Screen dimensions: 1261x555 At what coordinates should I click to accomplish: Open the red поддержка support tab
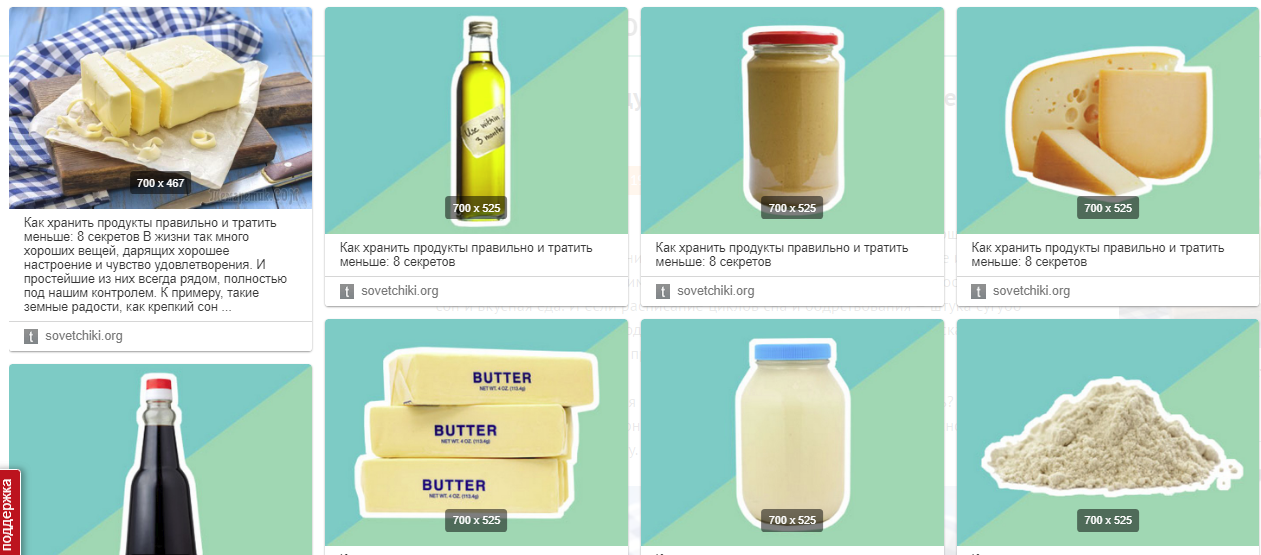click(9, 510)
